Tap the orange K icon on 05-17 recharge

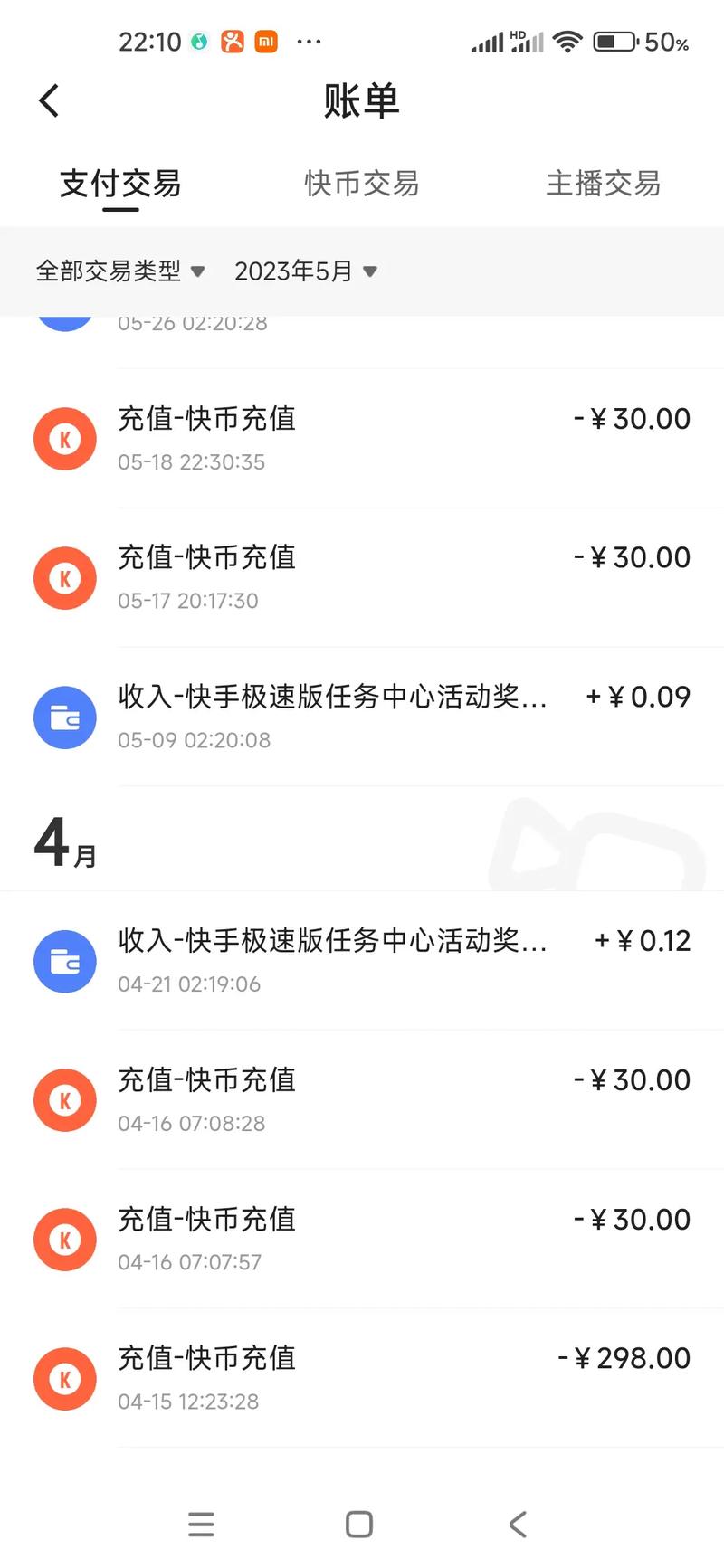pos(64,577)
